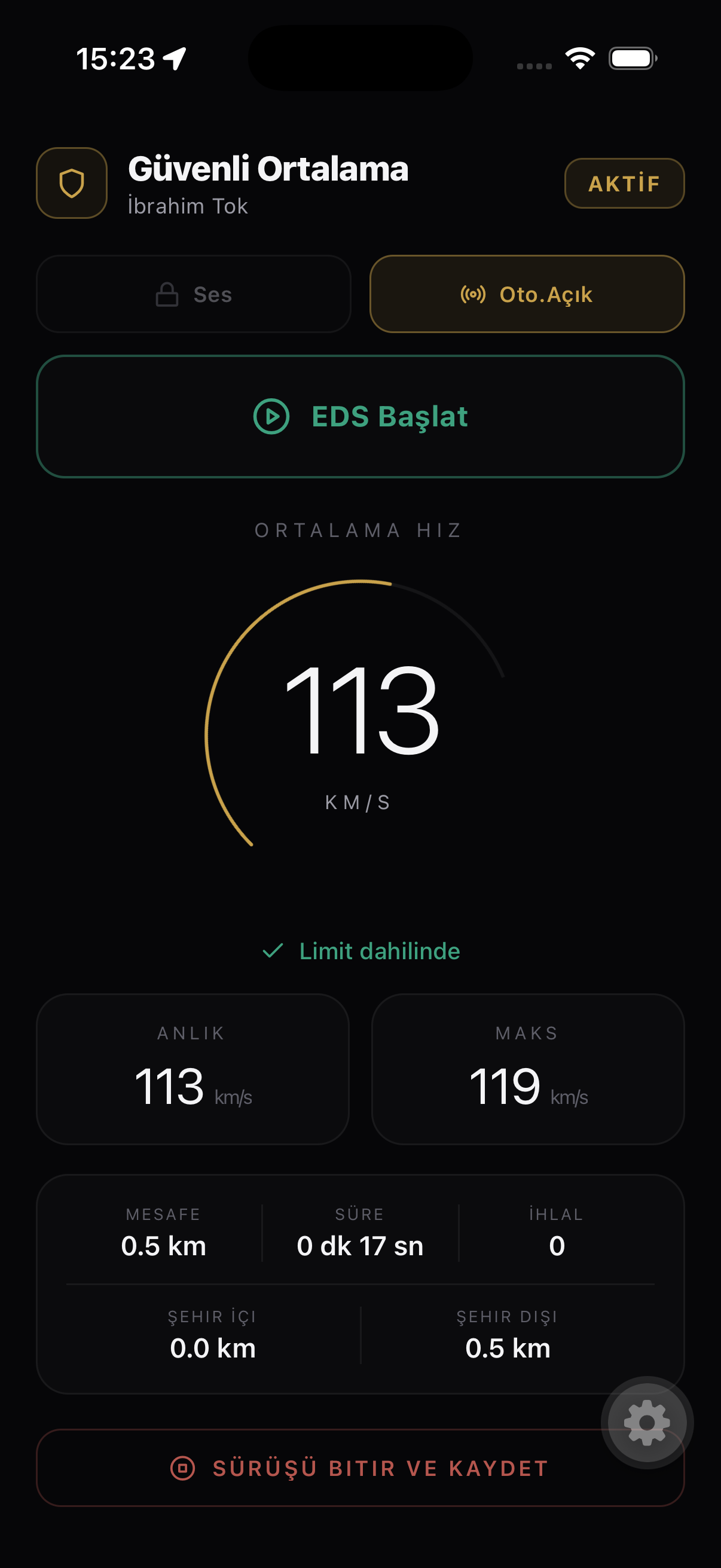Start EDS with EDS Başlat
721x1568 pixels.
point(360,416)
